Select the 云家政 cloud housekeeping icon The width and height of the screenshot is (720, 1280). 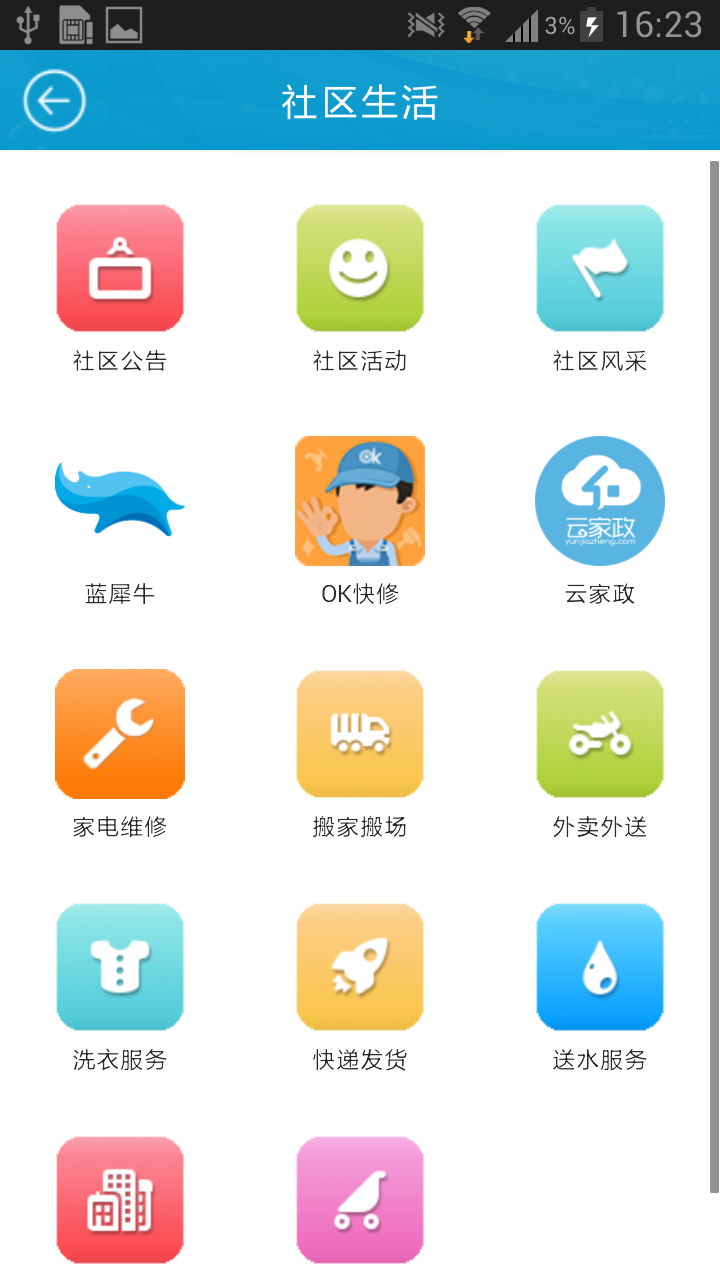click(600, 500)
